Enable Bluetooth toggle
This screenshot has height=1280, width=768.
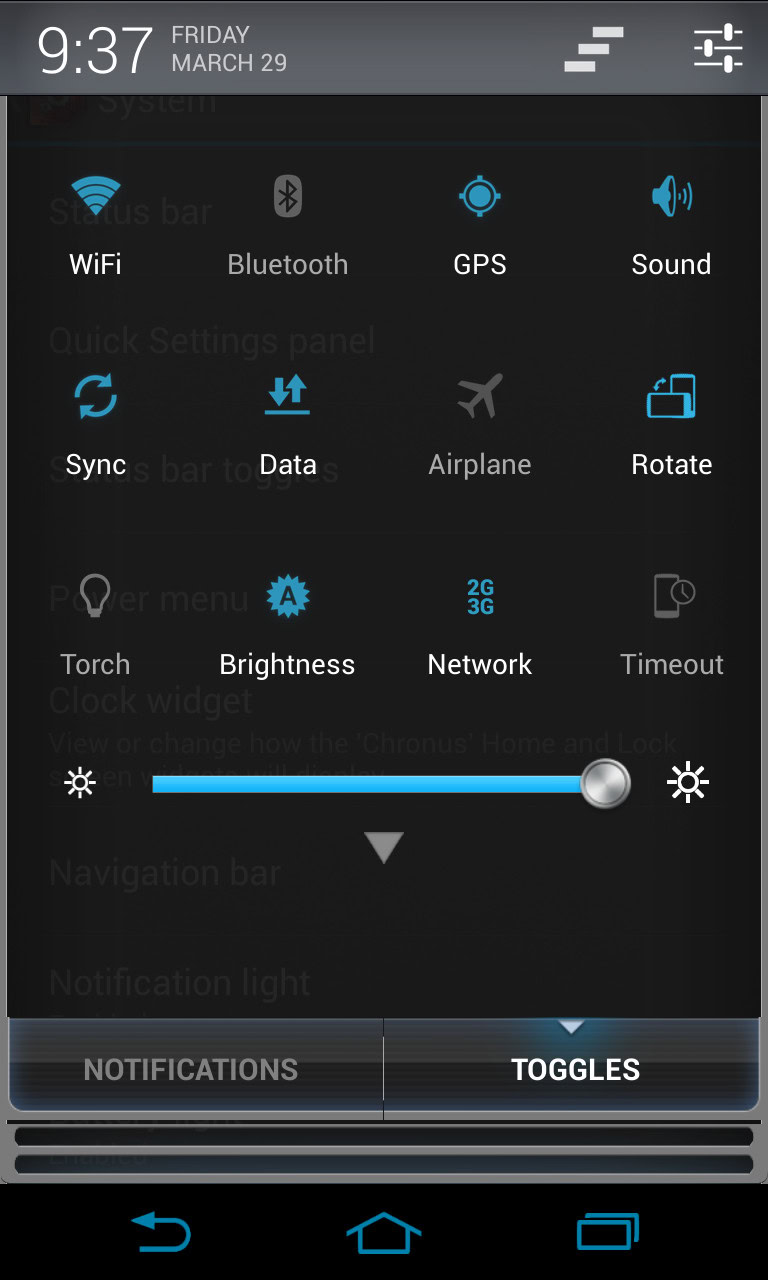288,222
